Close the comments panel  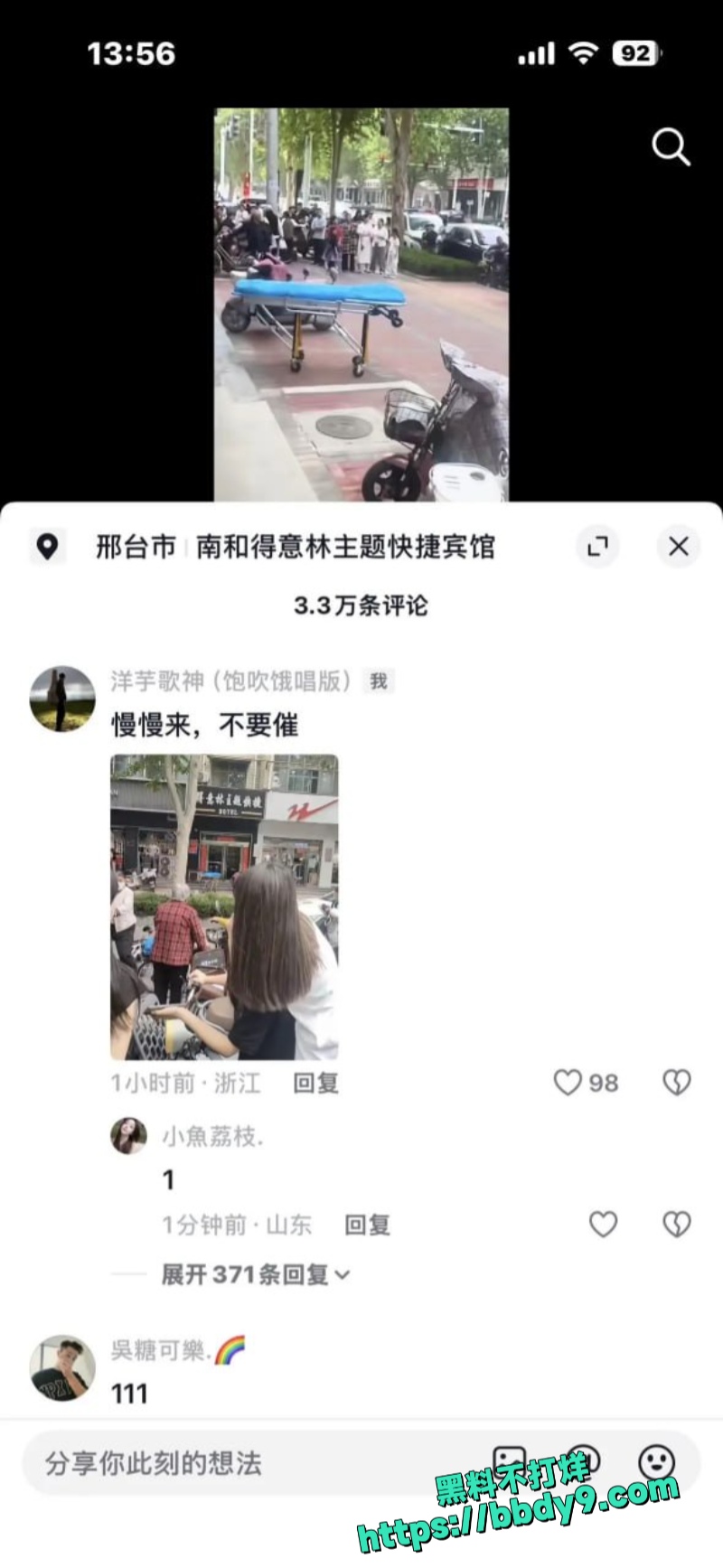click(678, 546)
